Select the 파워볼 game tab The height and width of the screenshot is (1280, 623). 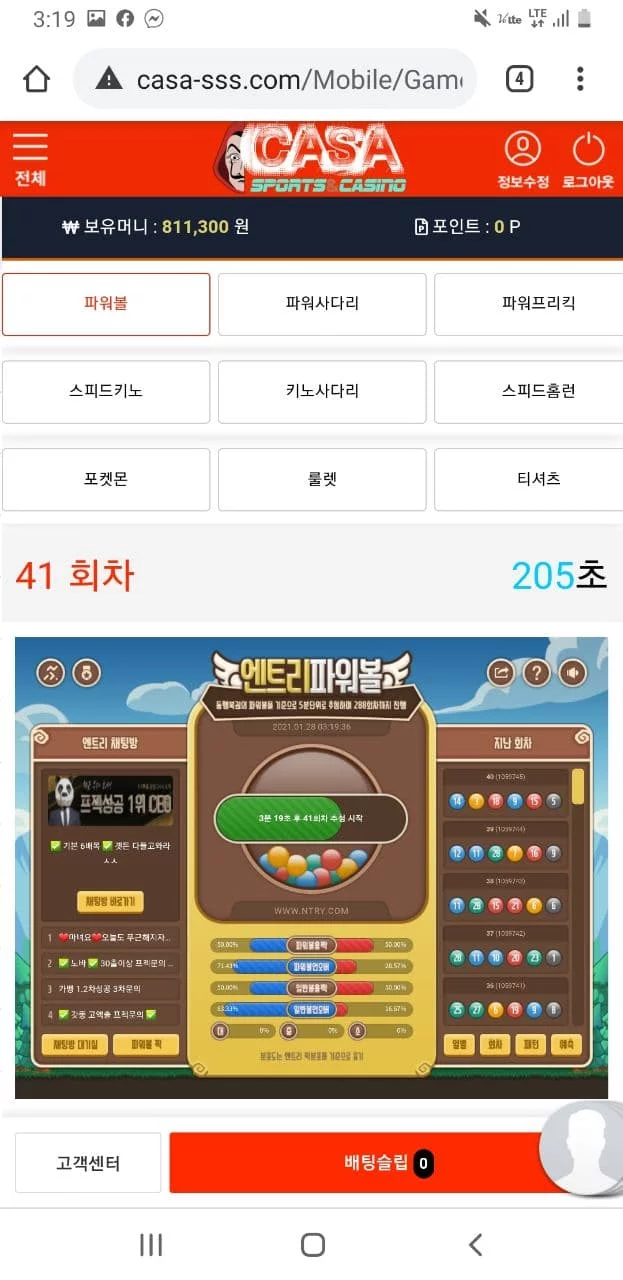pyautogui.click(x=106, y=304)
